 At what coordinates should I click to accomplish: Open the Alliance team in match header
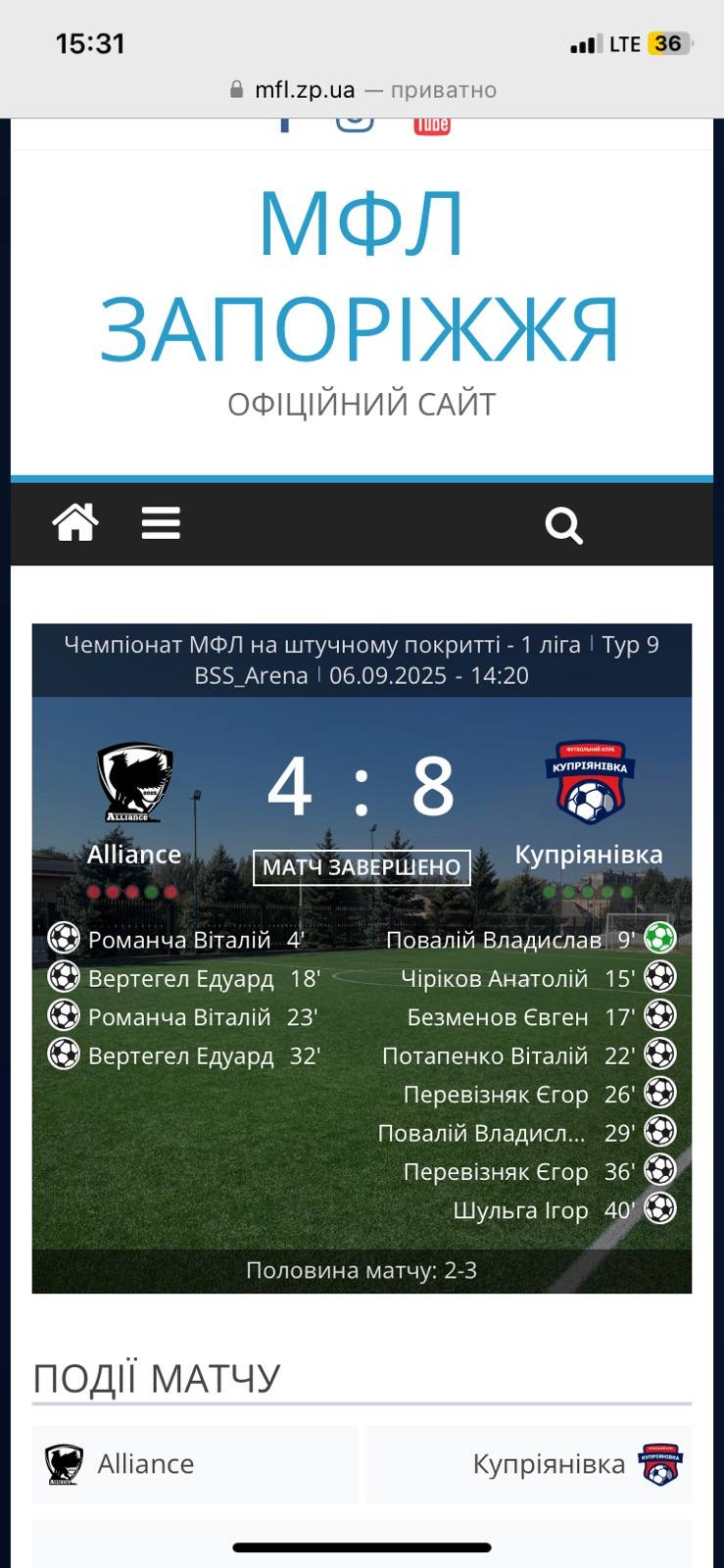pos(134,853)
